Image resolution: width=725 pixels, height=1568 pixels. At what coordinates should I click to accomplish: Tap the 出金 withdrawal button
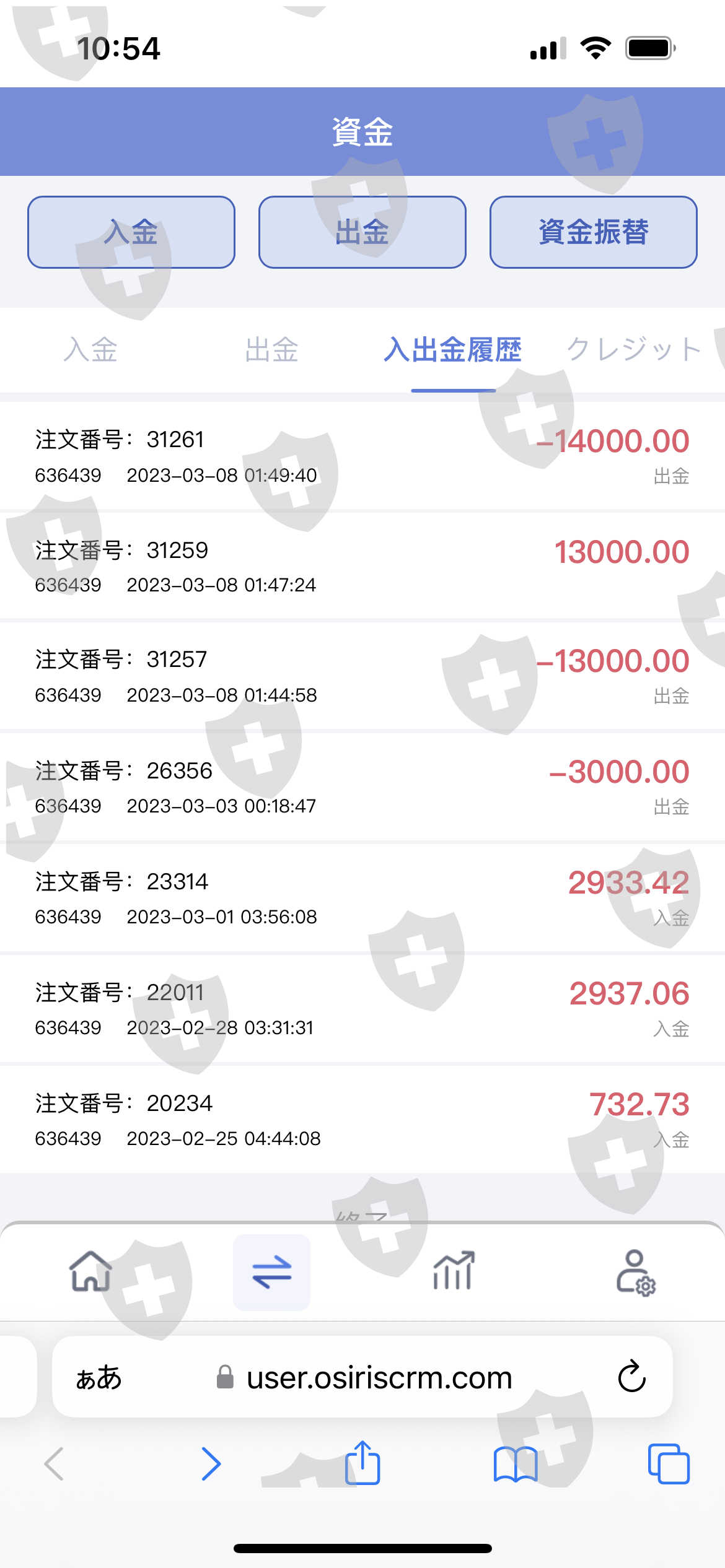point(362,232)
